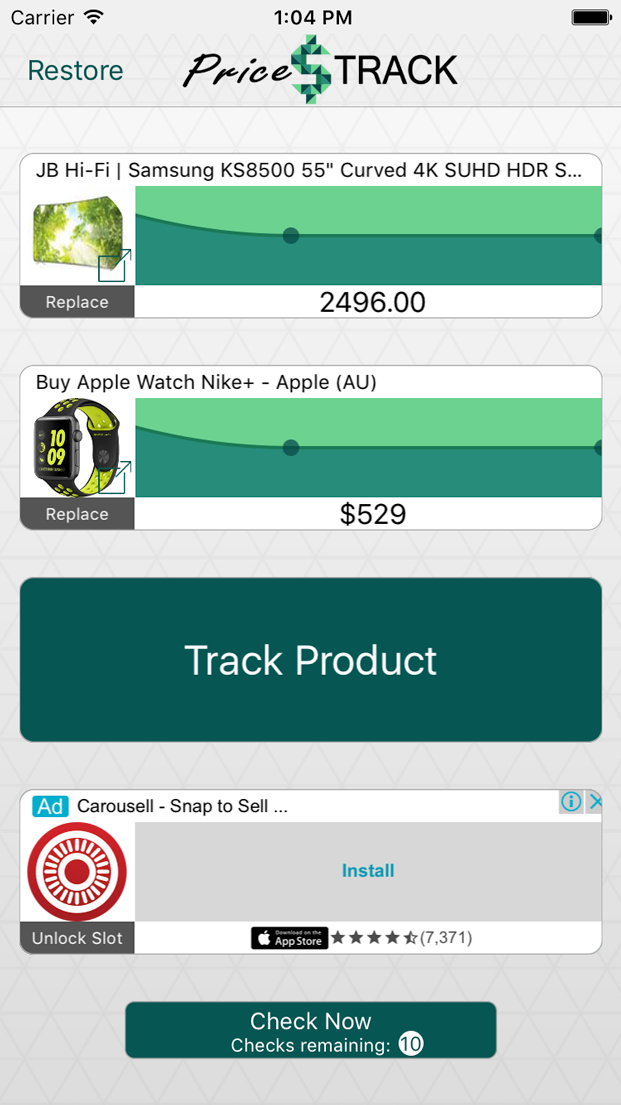Open the ad info icon
The width and height of the screenshot is (621, 1105).
coord(571,802)
